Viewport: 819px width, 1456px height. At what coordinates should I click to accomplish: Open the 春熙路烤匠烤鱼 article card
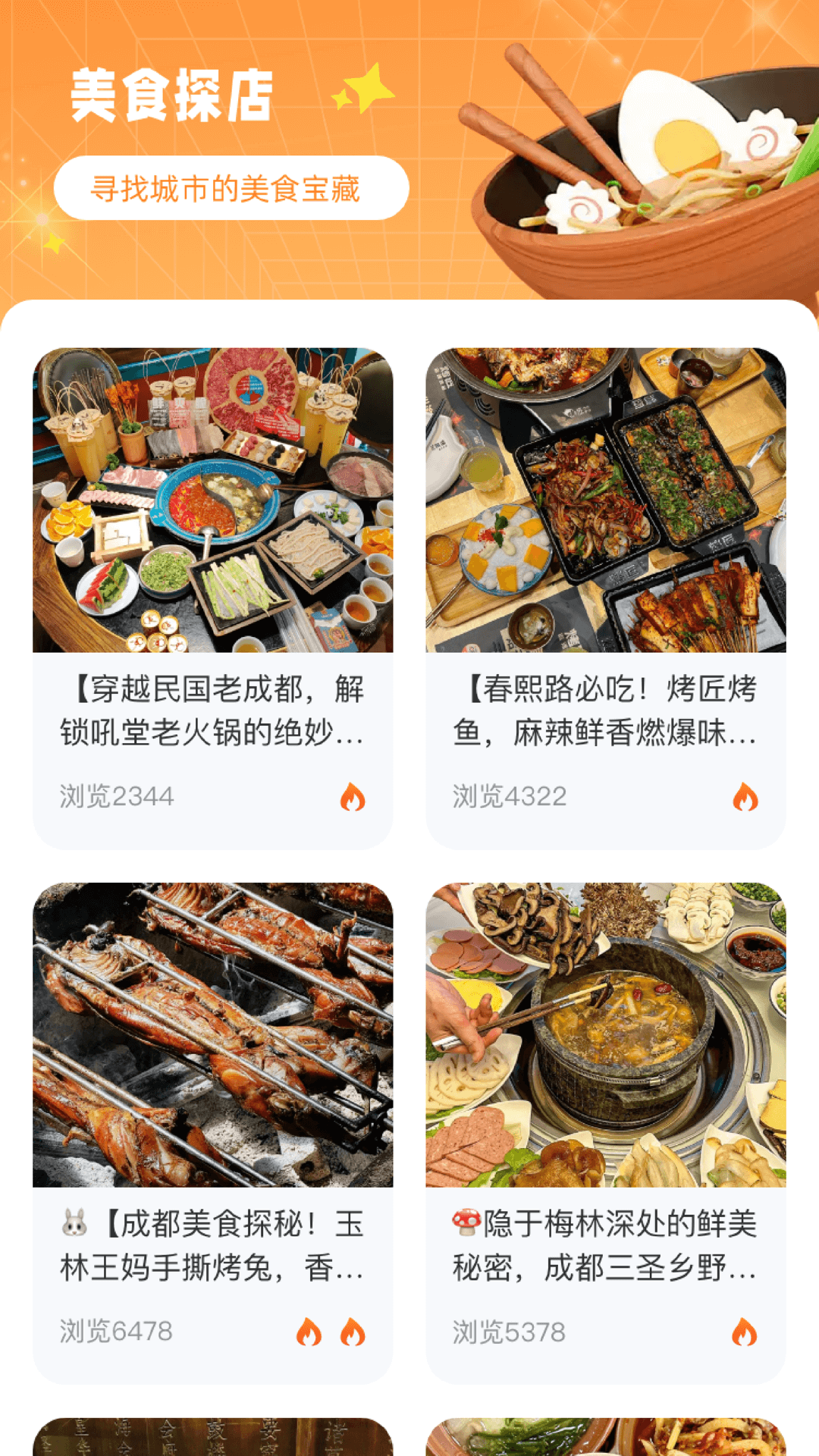[x=605, y=599]
